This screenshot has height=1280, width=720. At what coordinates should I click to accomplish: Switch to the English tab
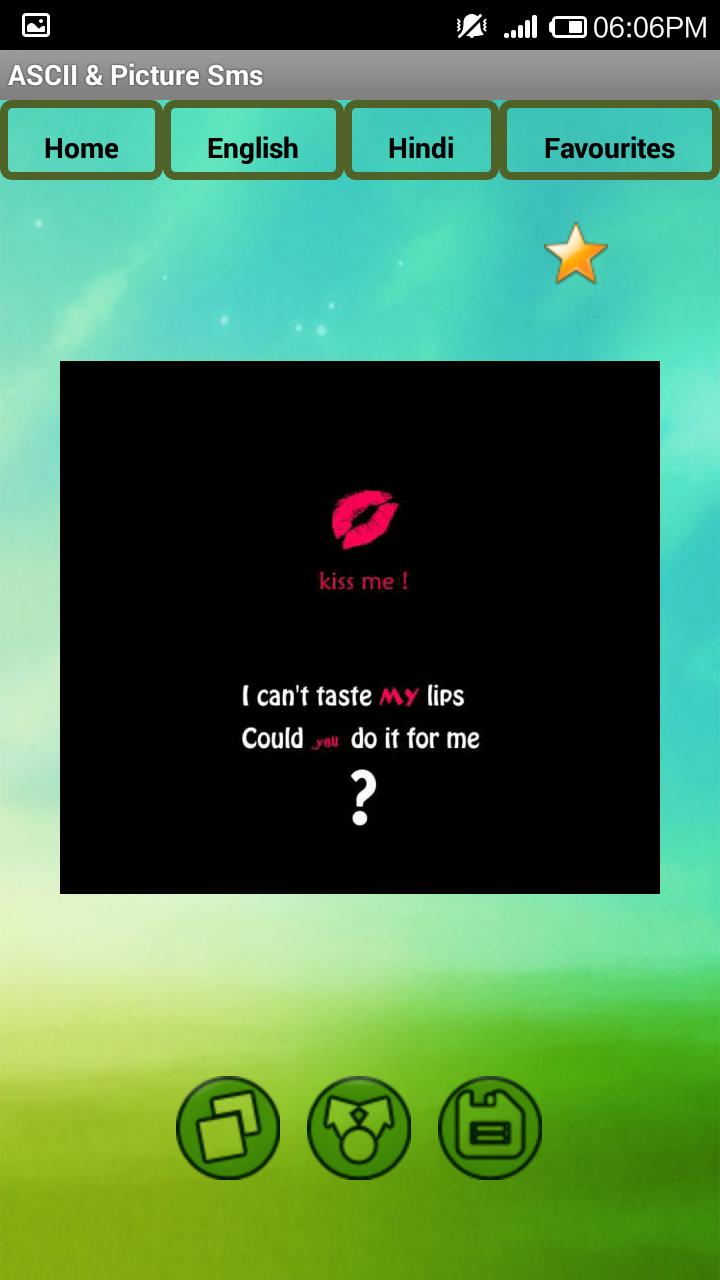tap(253, 141)
